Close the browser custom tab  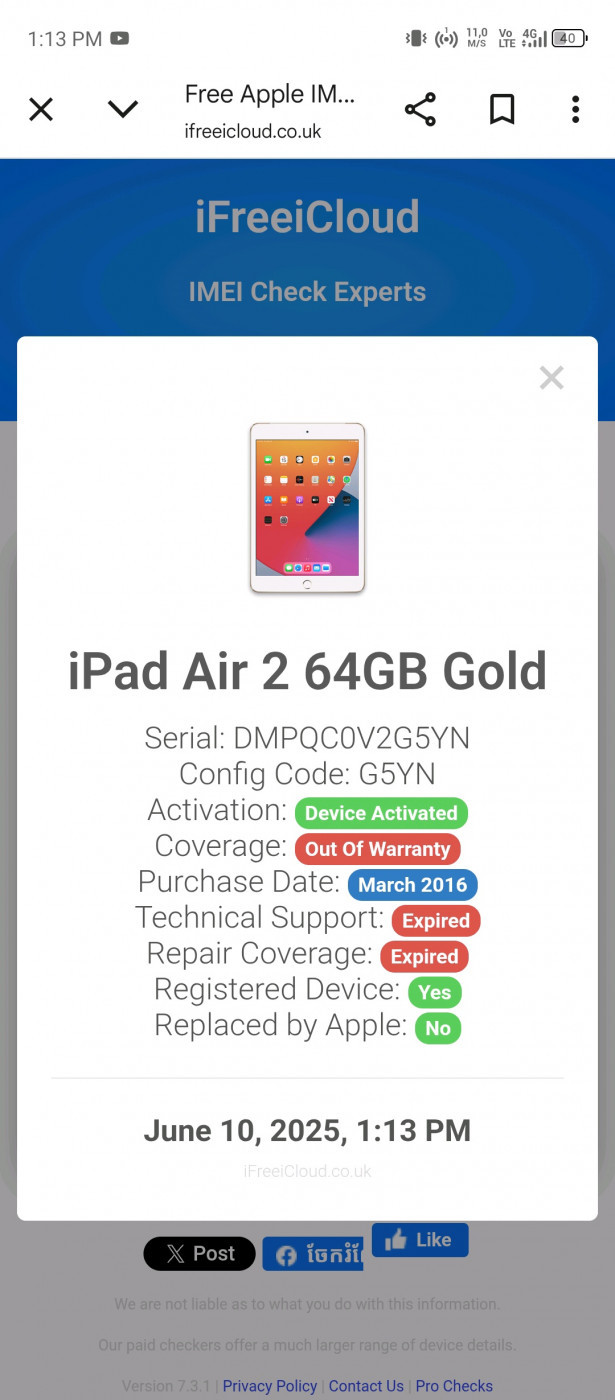41,109
